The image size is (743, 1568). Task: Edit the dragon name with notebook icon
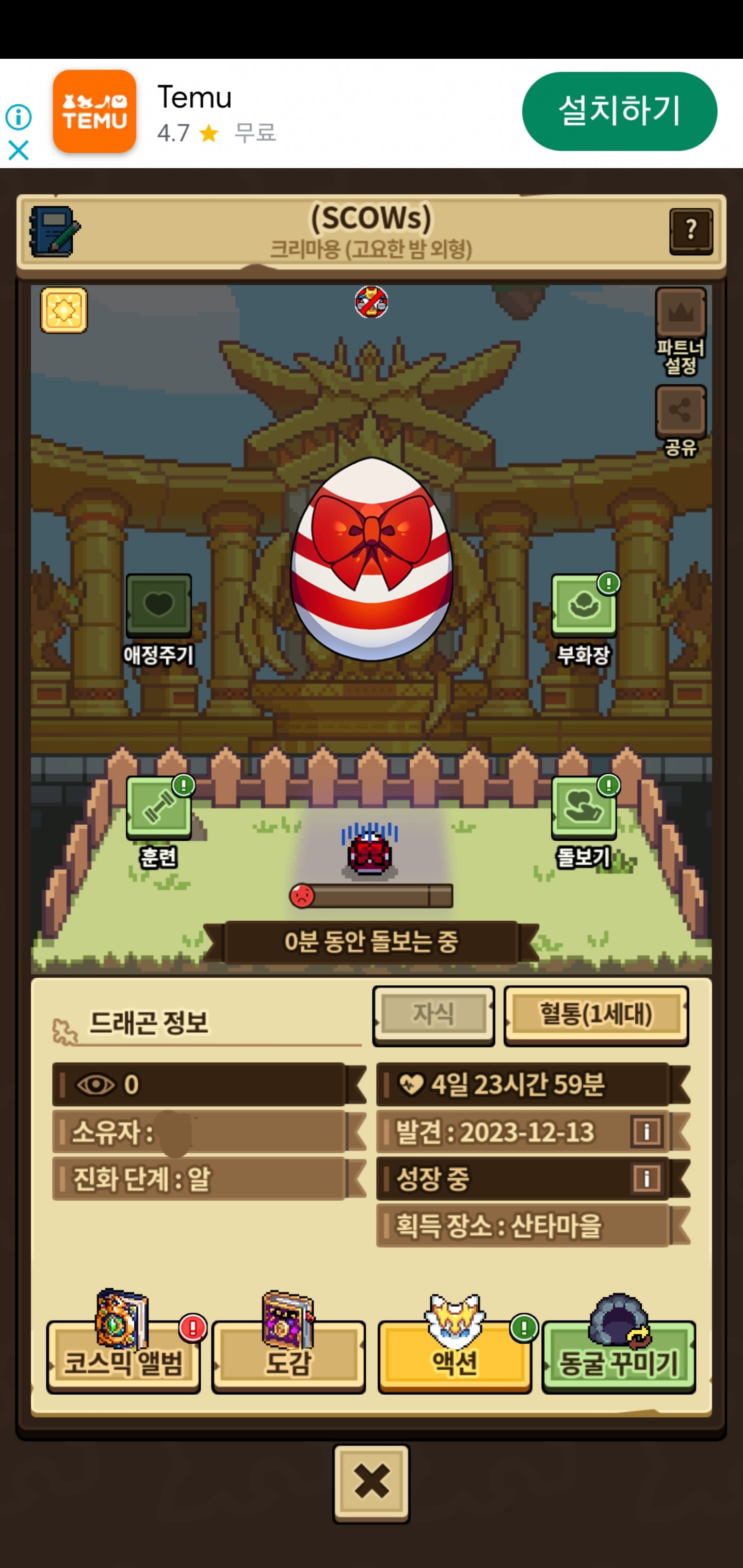pyautogui.click(x=54, y=231)
